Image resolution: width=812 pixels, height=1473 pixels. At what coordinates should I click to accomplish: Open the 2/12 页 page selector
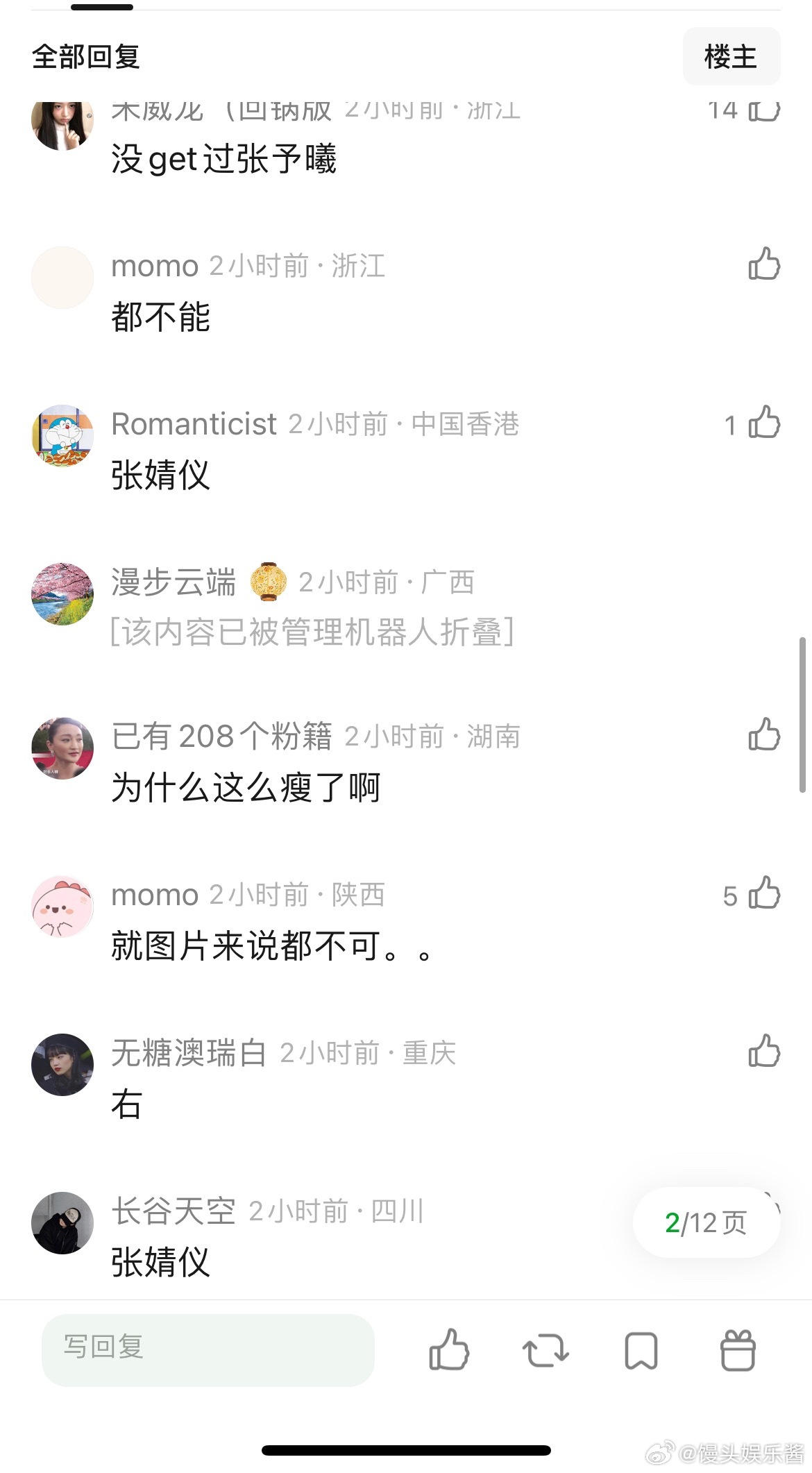(x=706, y=1222)
